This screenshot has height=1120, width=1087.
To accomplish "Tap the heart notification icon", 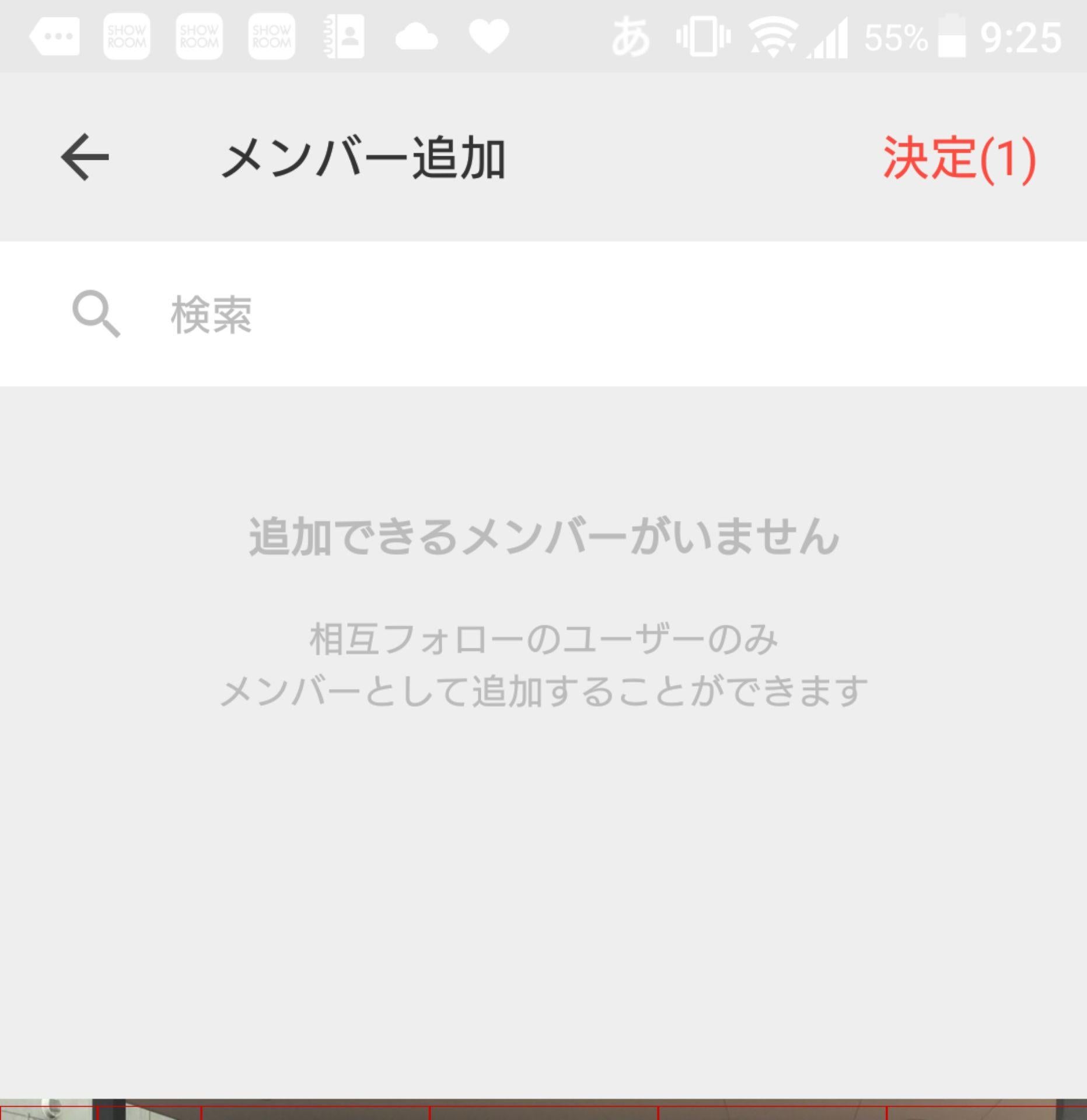I will click(x=489, y=36).
